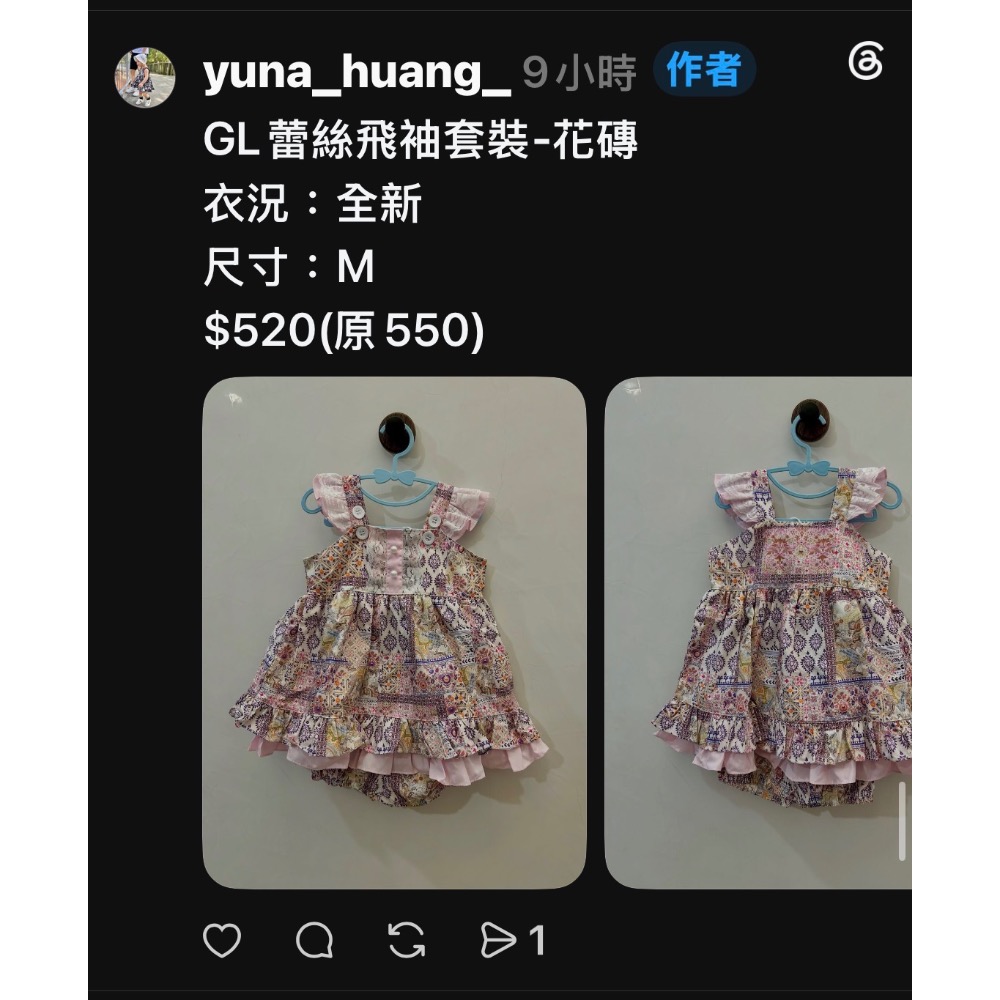Screen dimensions: 1000x1000
Task: Tap the Threads logo icon
Action: pos(866,61)
